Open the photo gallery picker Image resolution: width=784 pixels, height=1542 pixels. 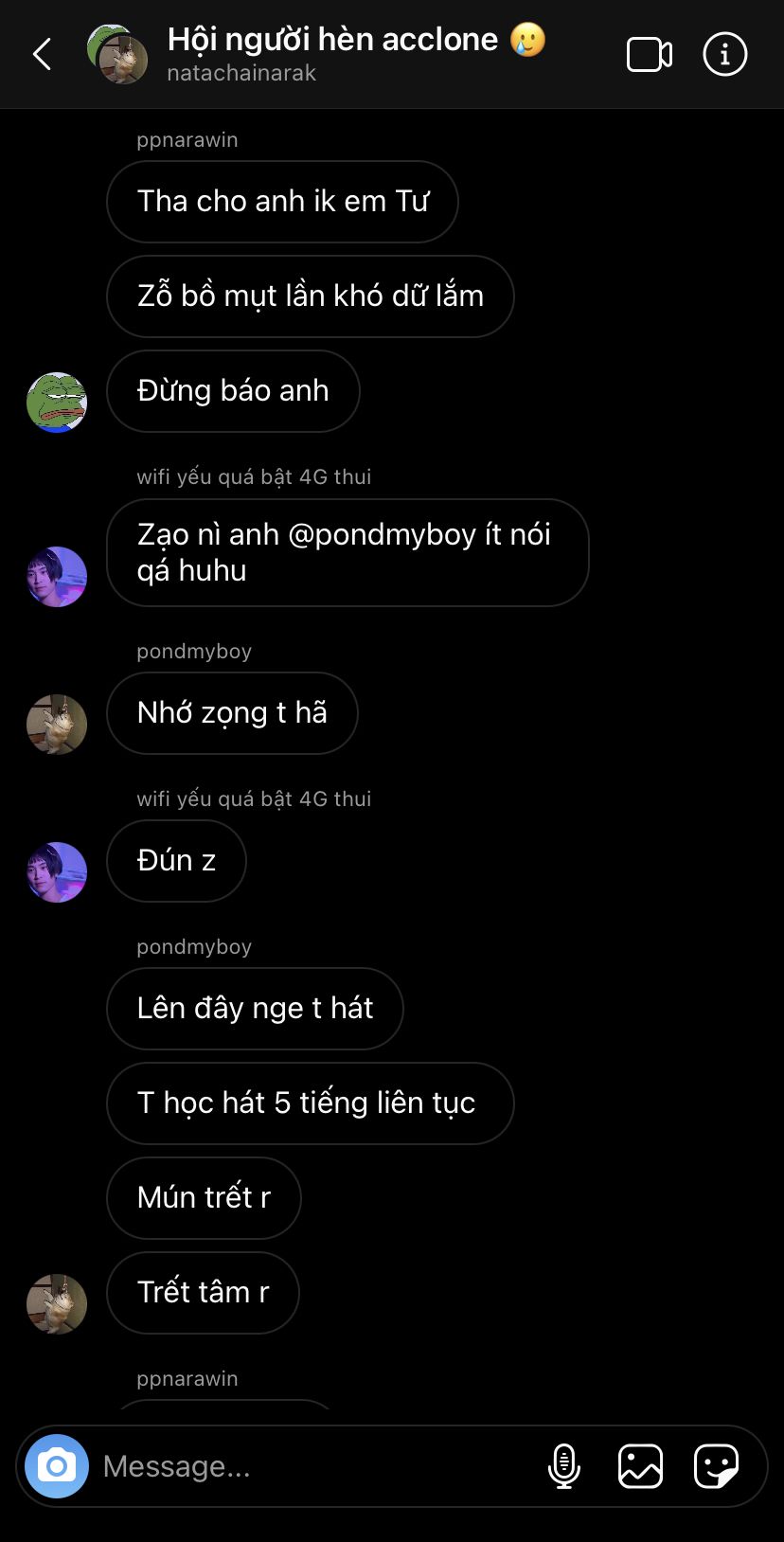pyautogui.click(x=640, y=1466)
